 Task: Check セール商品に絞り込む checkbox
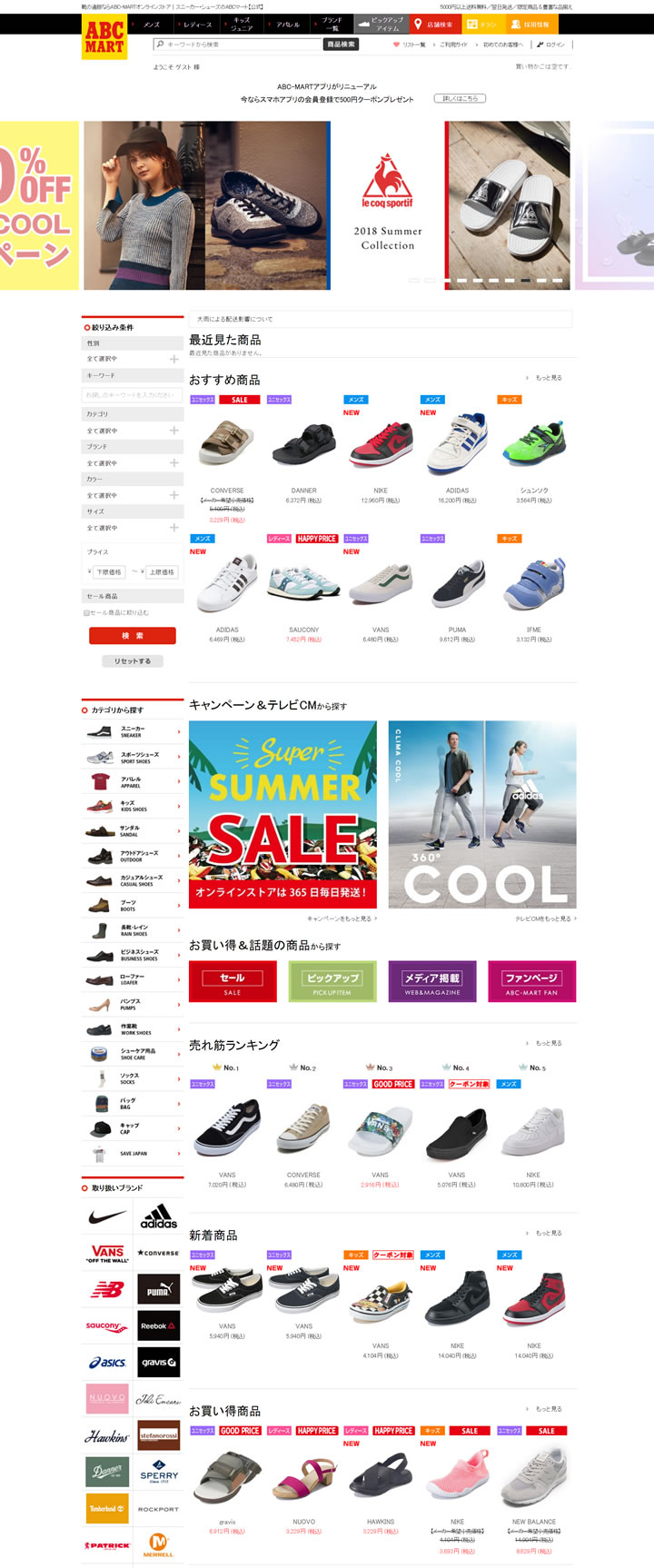click(86, 612)
